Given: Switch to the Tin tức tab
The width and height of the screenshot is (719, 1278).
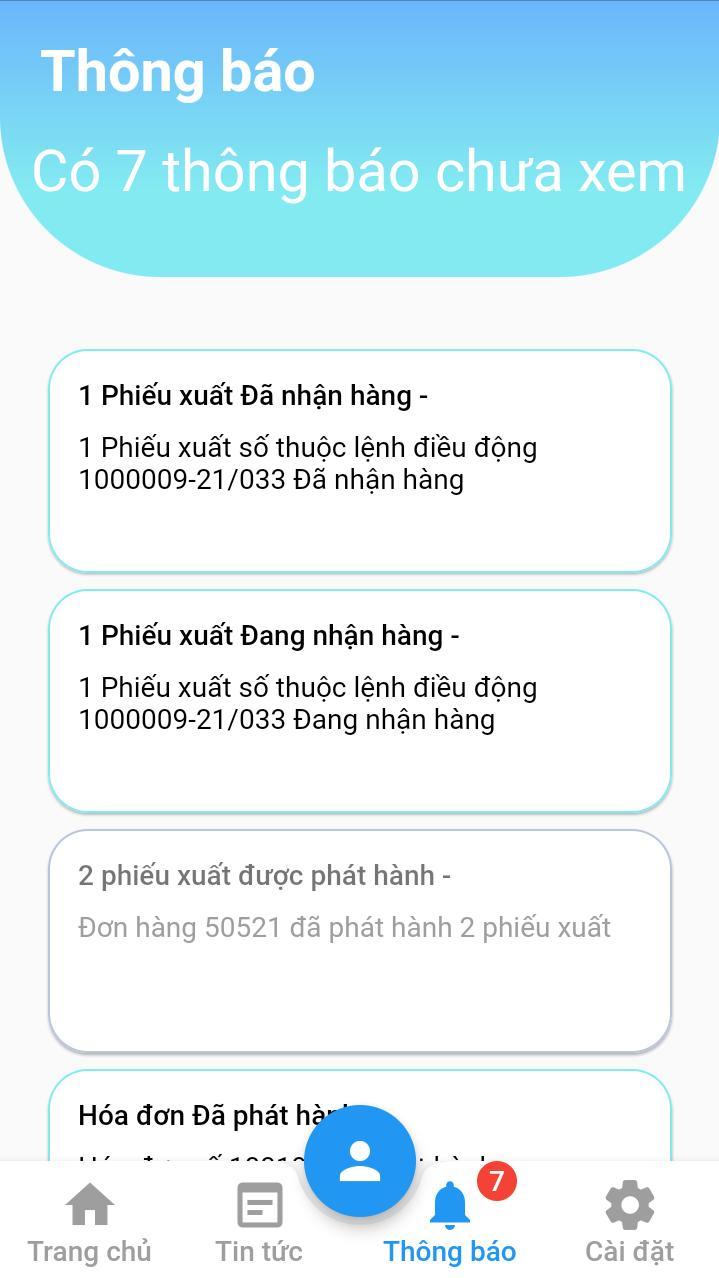Looking at the screenshot, I should click(259, 1222).
